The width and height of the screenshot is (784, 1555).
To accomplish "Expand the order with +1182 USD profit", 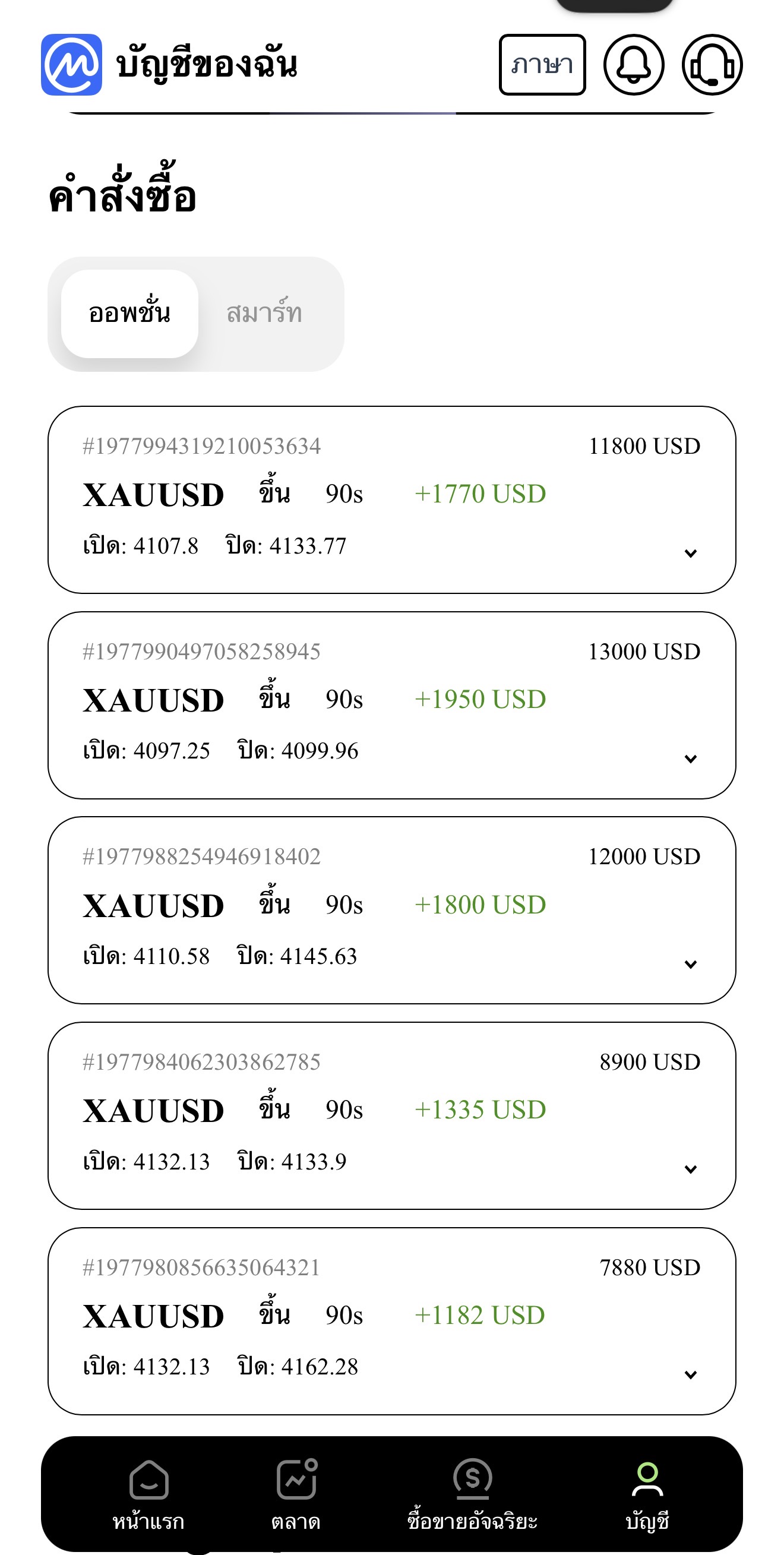I will click(690, 1374).
